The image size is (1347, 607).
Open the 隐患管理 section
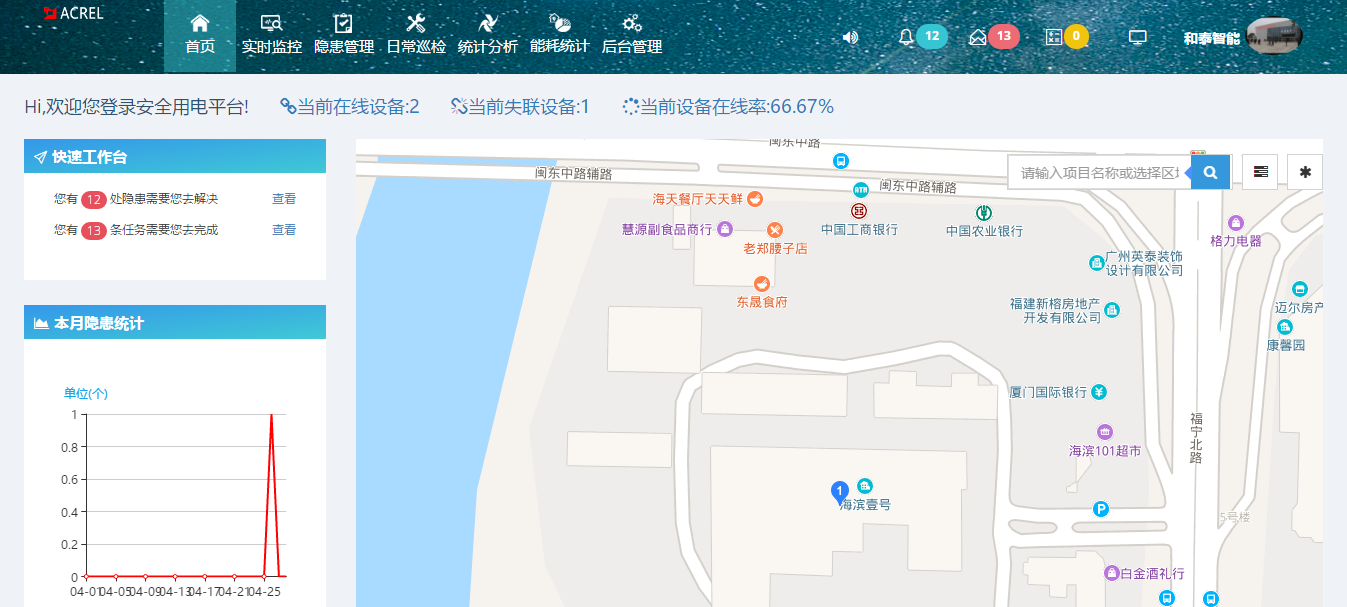tap(344, 35)
